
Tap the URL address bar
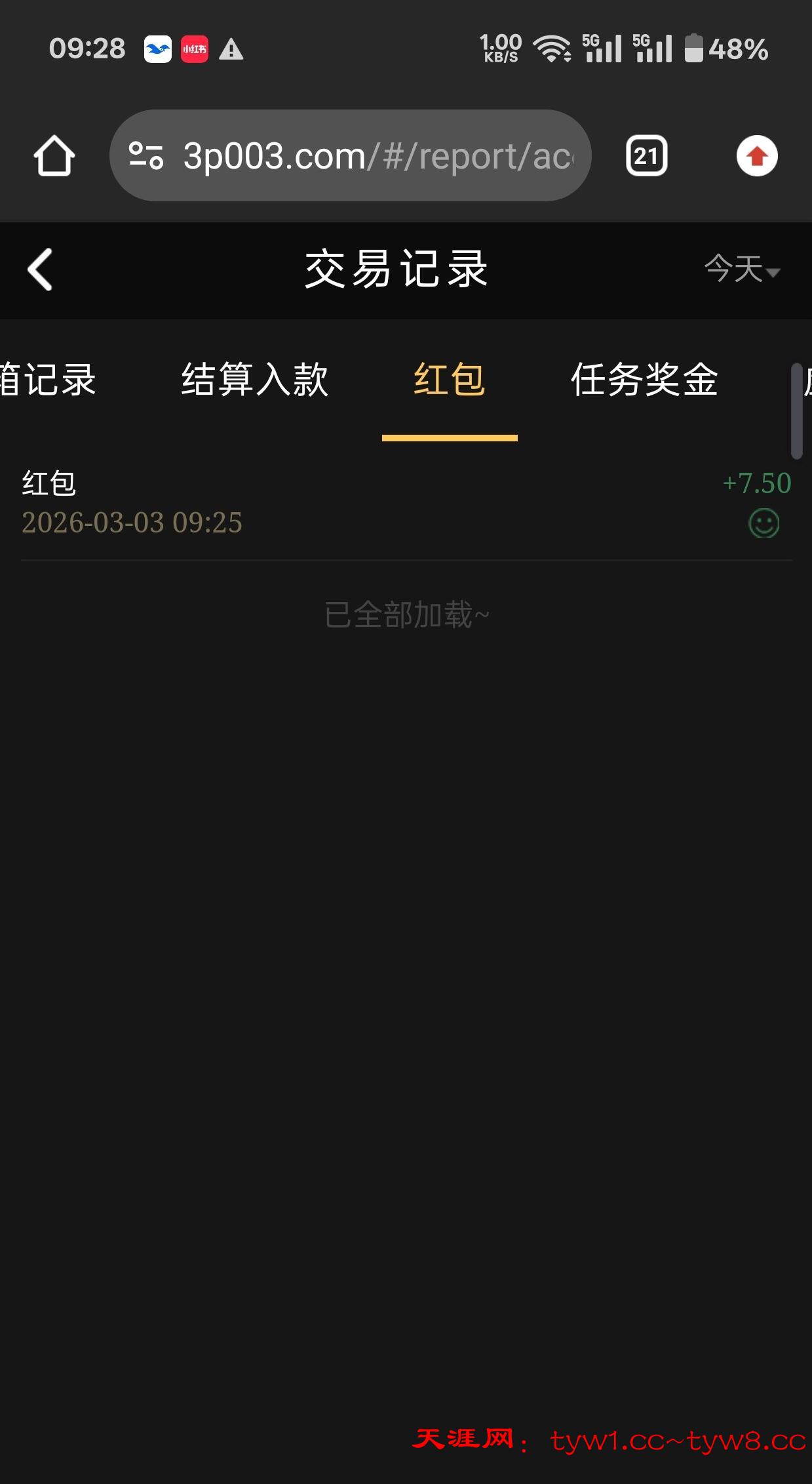pos(377,156)
